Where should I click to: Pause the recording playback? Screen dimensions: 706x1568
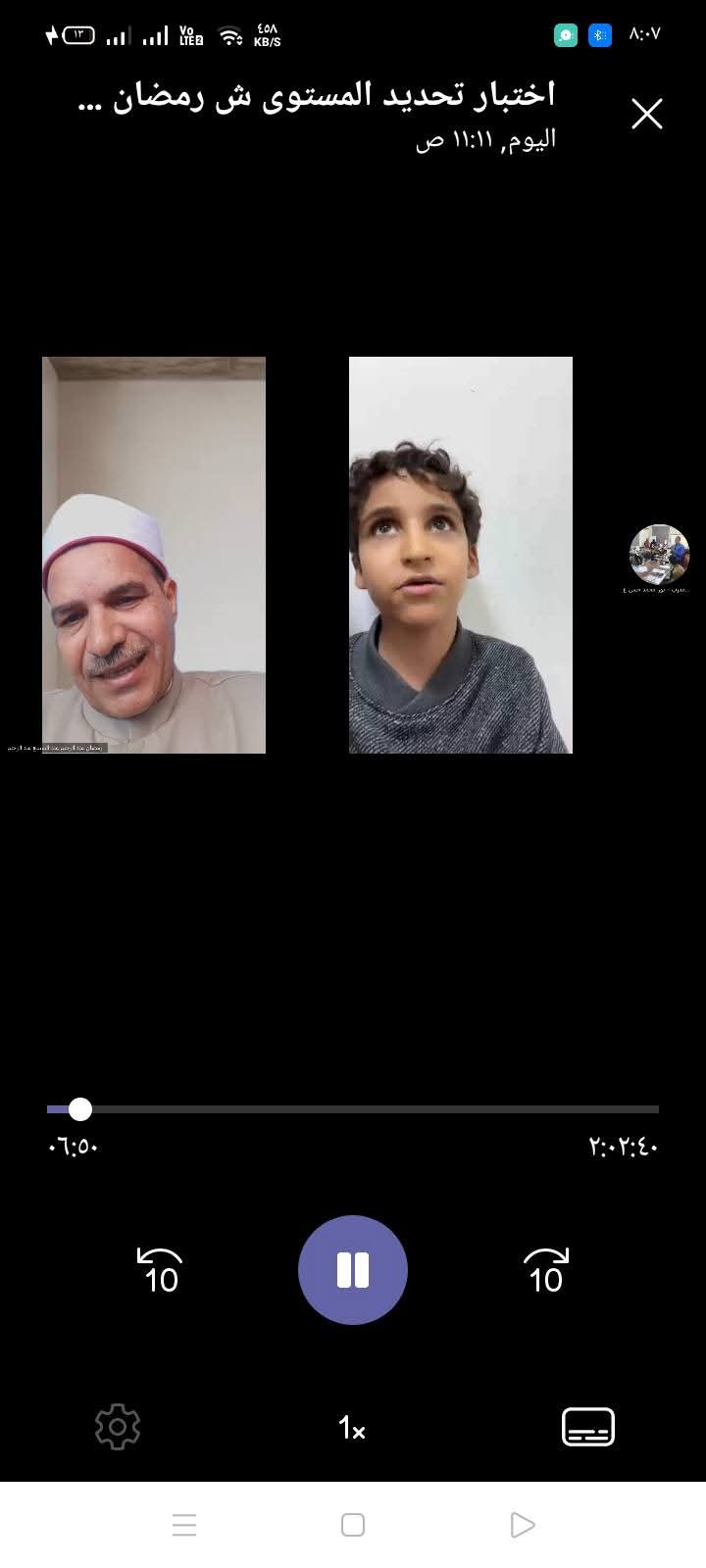(x=353, y=1270)
